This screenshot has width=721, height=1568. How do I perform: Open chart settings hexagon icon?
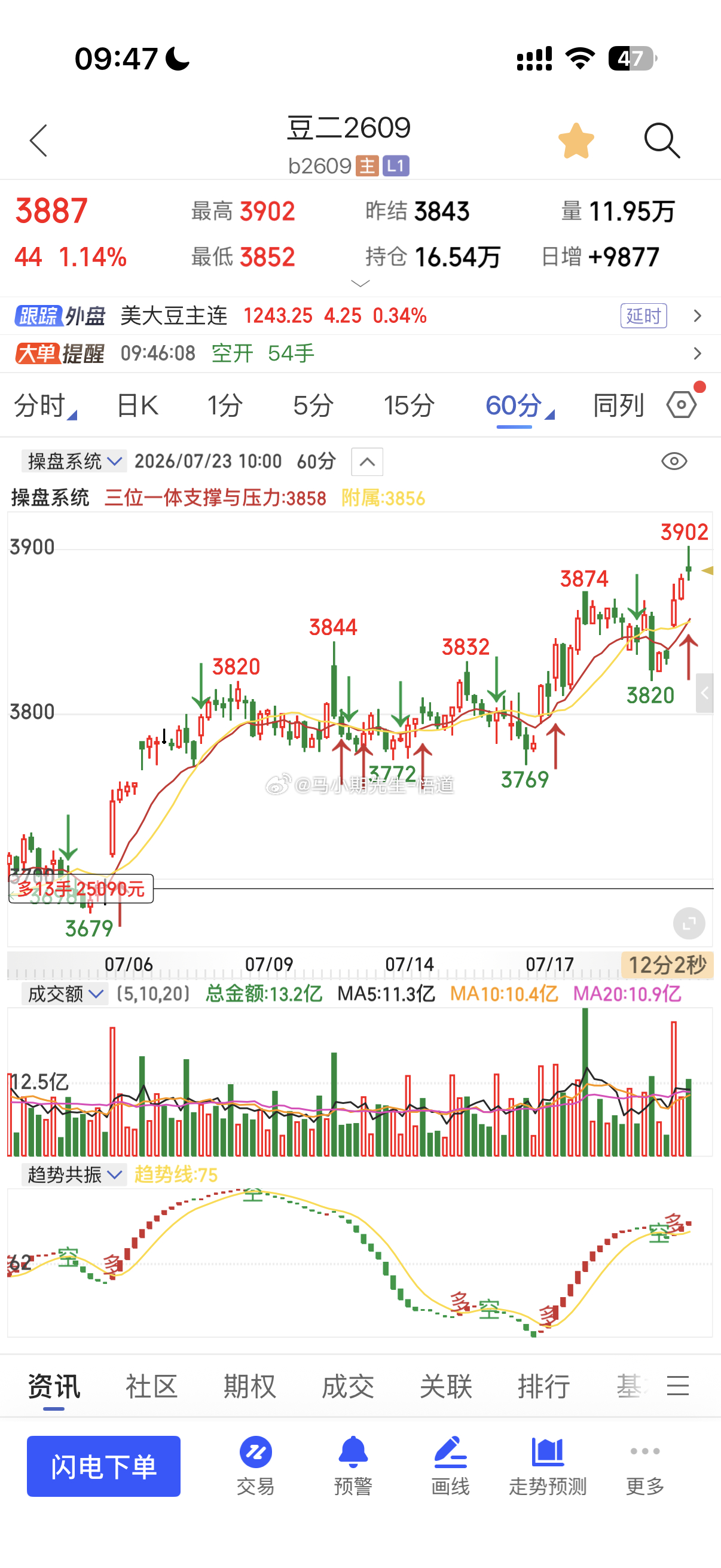point(682,404)
